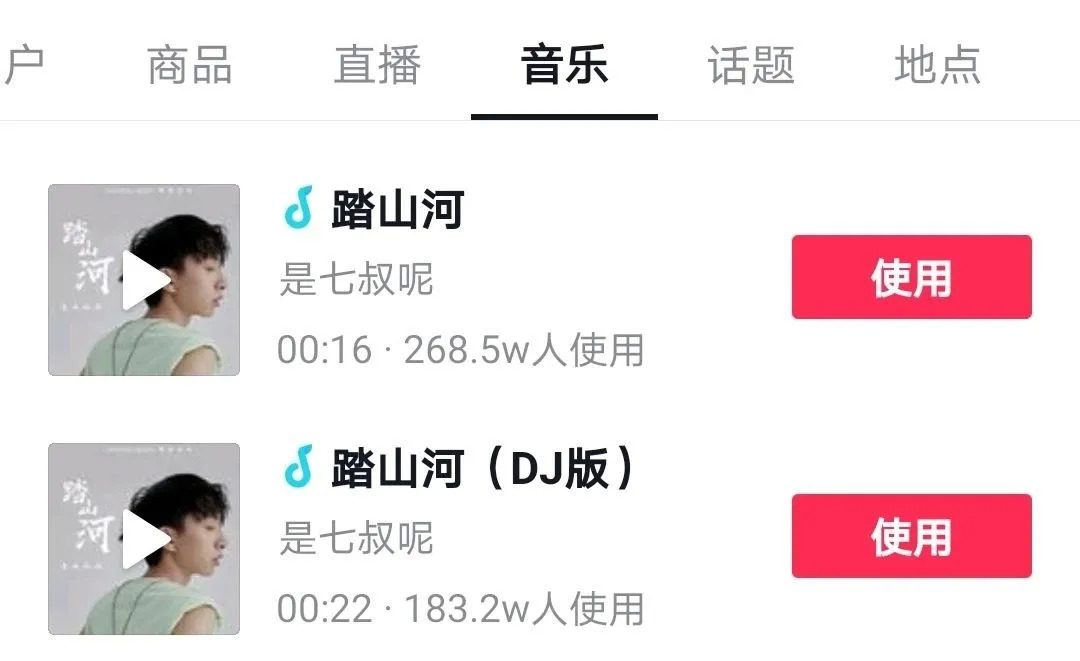Select the 音乐 tab
Screen dimensions: 1080x661
pyautogui.click(x=564, y=65)
